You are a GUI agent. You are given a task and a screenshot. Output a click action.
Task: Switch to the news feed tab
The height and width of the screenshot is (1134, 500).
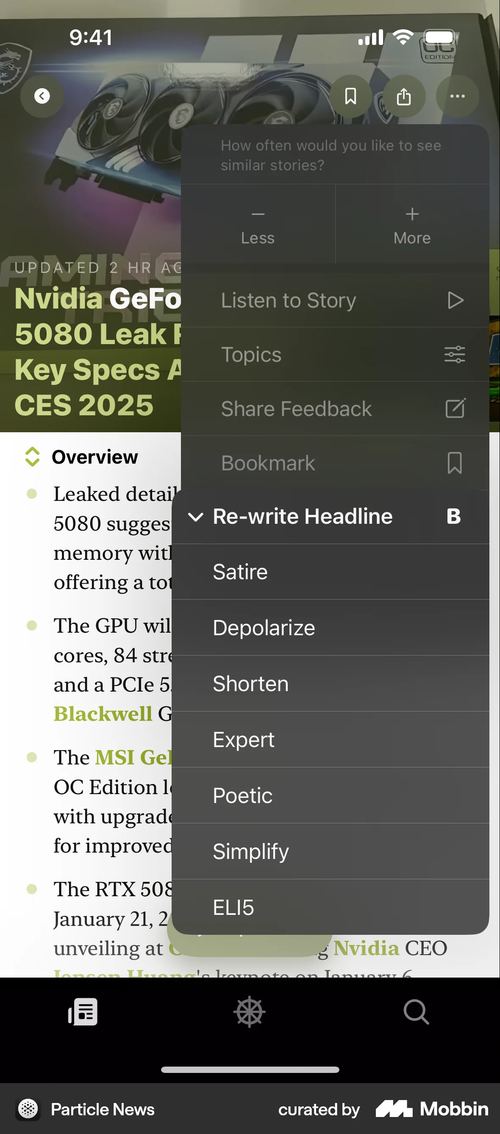pos(83,1012)
